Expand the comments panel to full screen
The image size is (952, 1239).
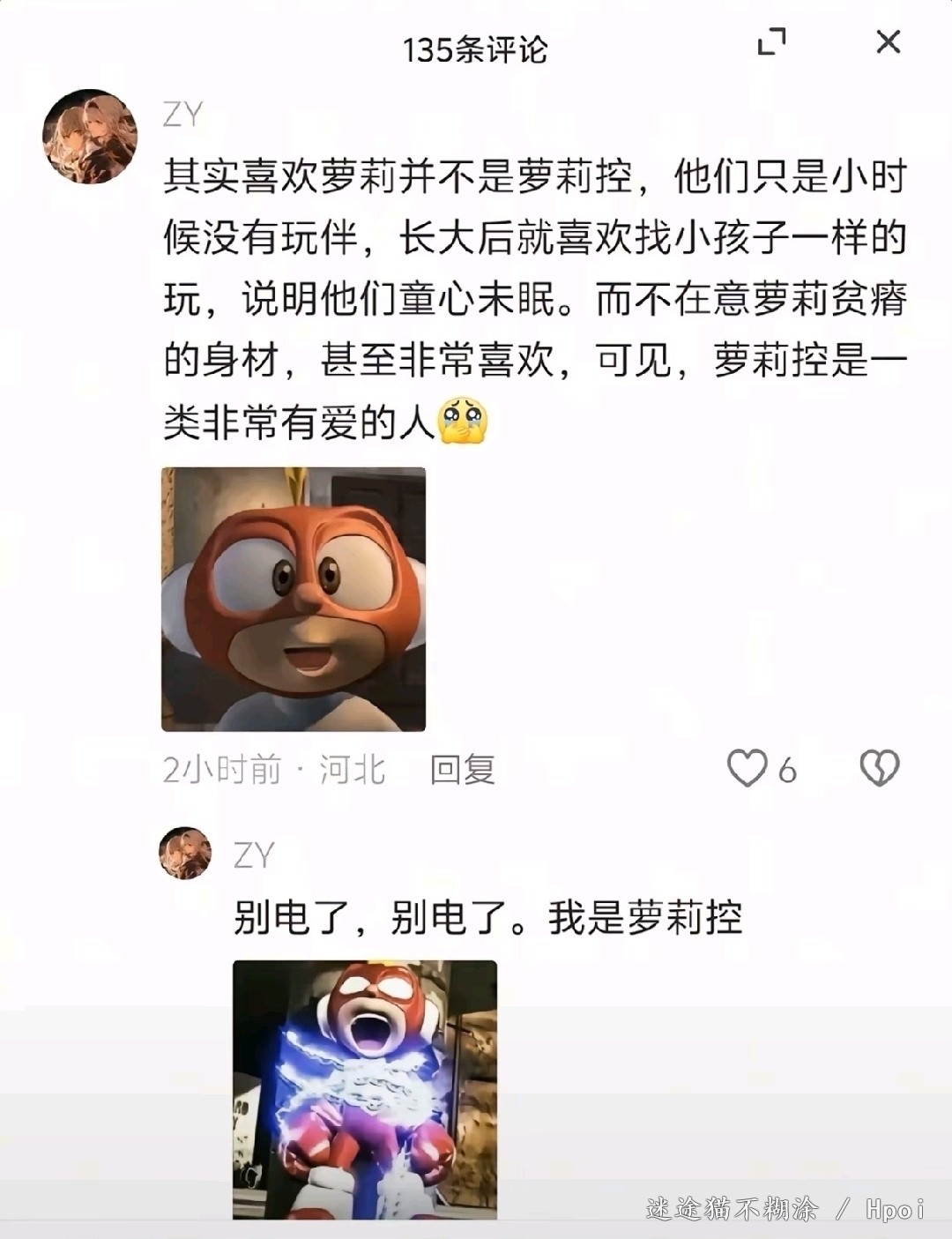tap(771, 41)
